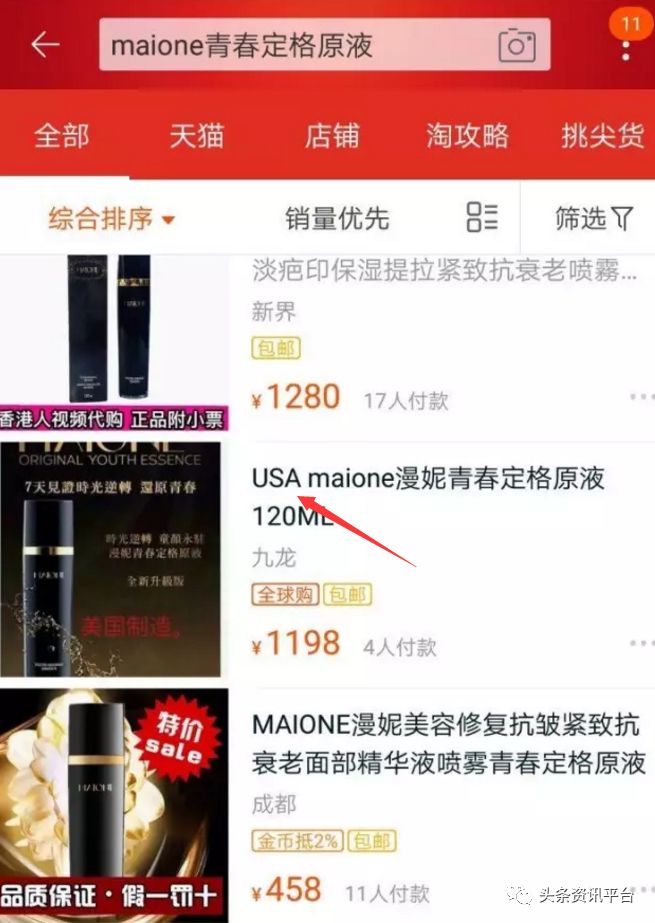Switch to the 天猫 tab
The height and width of the screenshot is (923, 655).
point(196,136)
